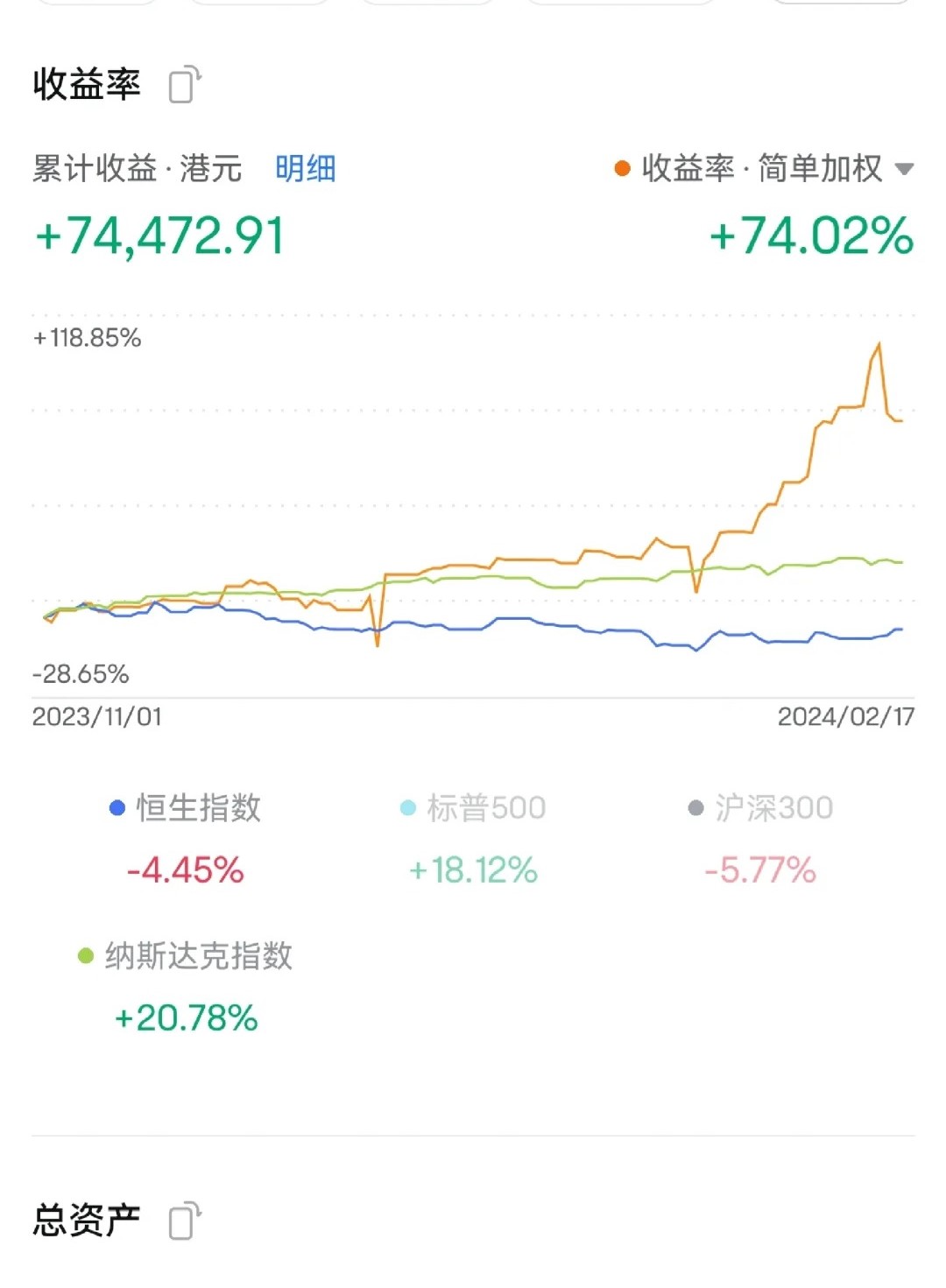946x1288 pixels.
Task: Toggle the 纳斯达克指数 comparison line
Action: point(186,955)
